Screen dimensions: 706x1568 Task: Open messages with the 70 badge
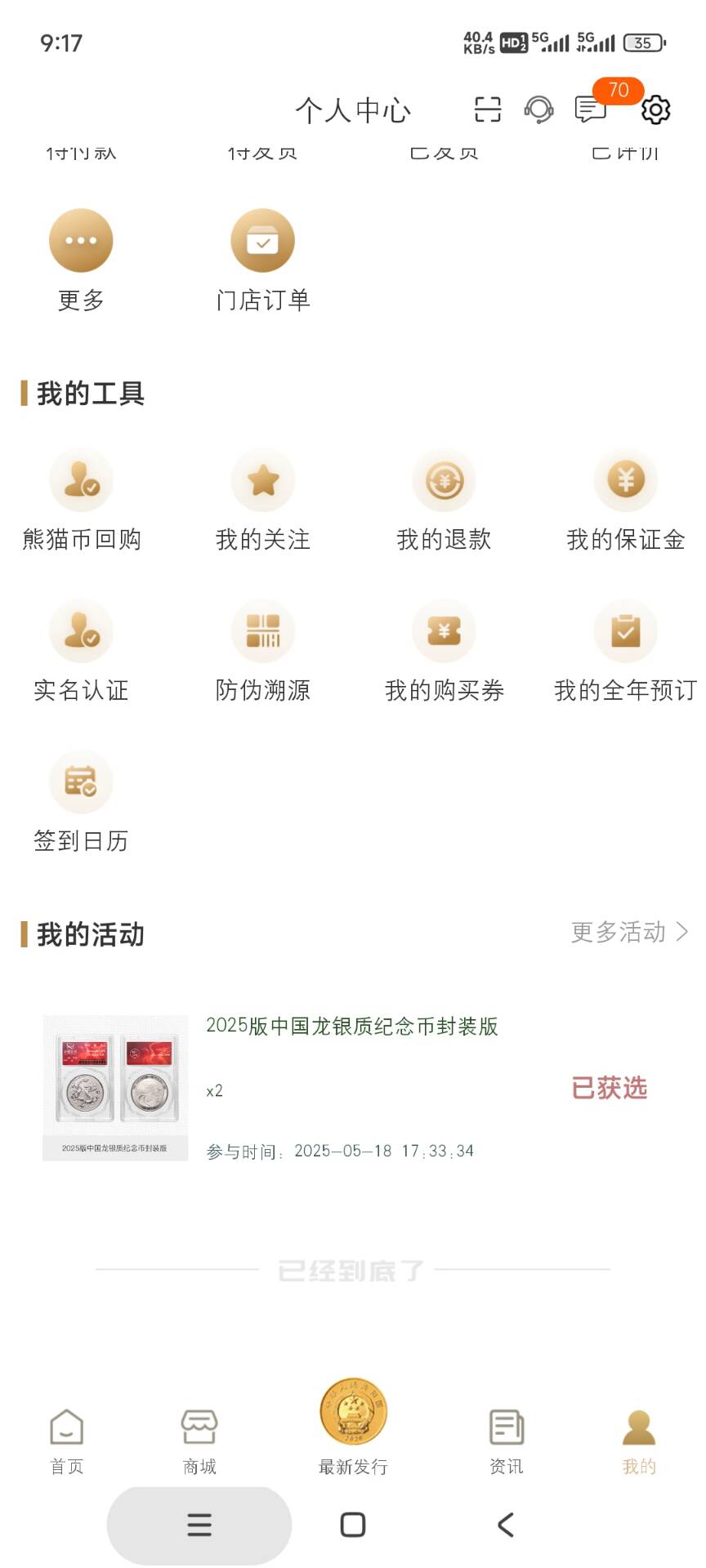pyautogui.click(x=591, y=109)
